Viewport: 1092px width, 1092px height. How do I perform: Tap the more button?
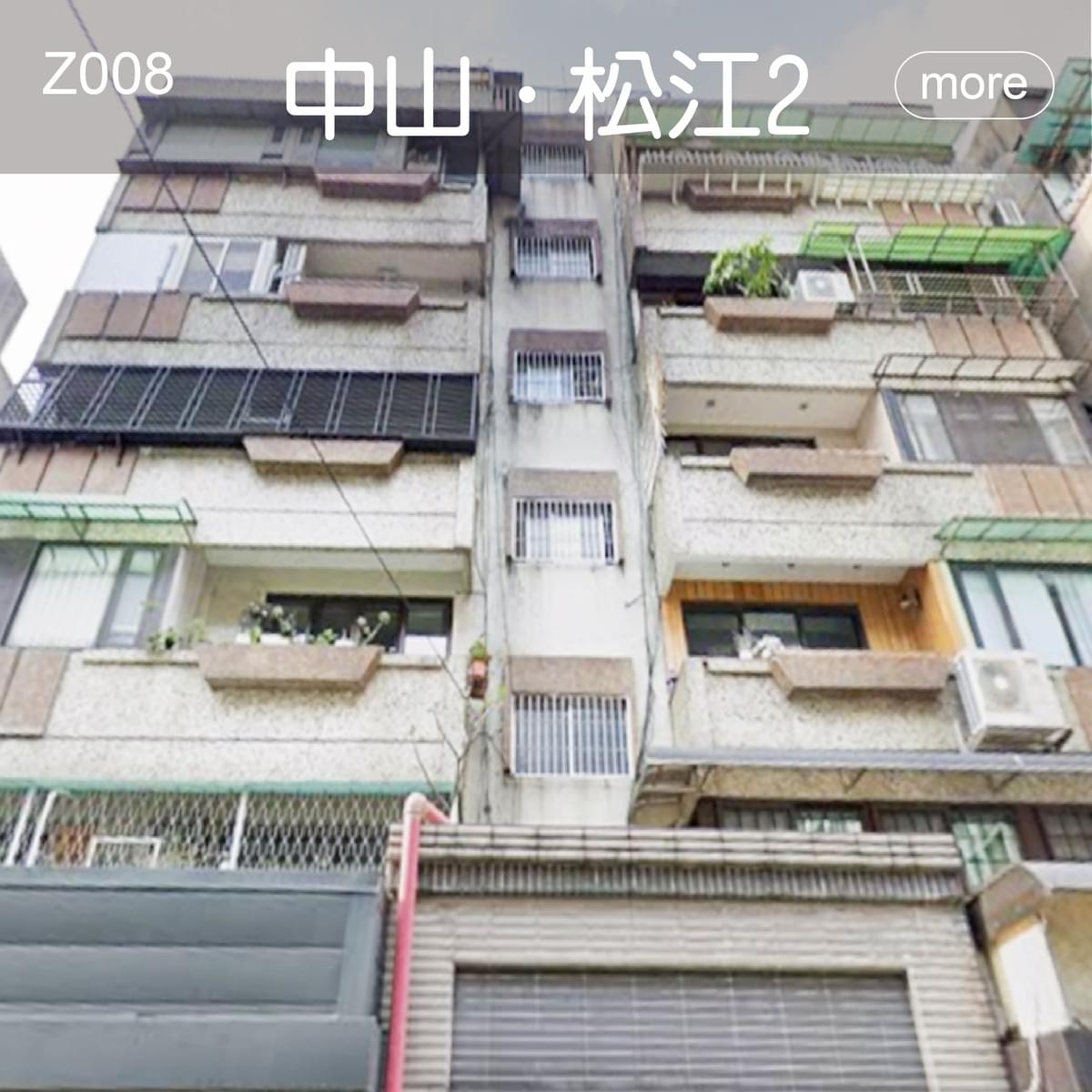click(x=974, y=85)
